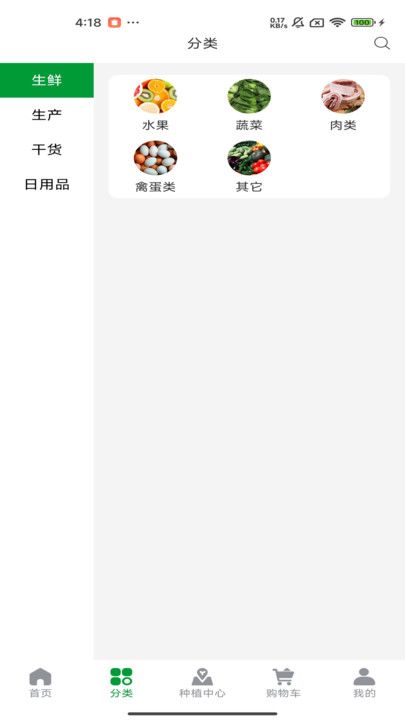Tap the 其它 subcategory
This screenshot has height=720, width=405.
point(249,167)
